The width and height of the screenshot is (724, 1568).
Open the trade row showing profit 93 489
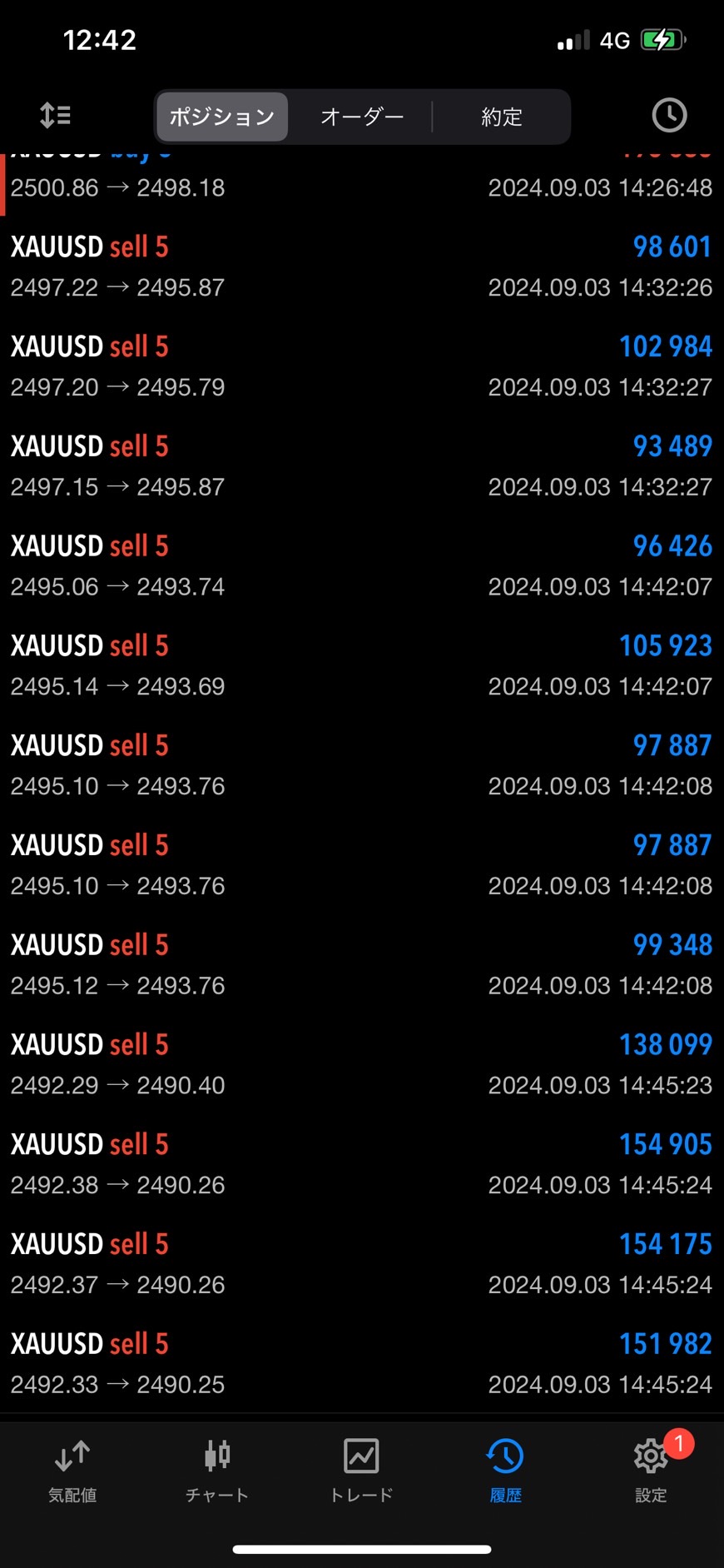coord(361,466)
